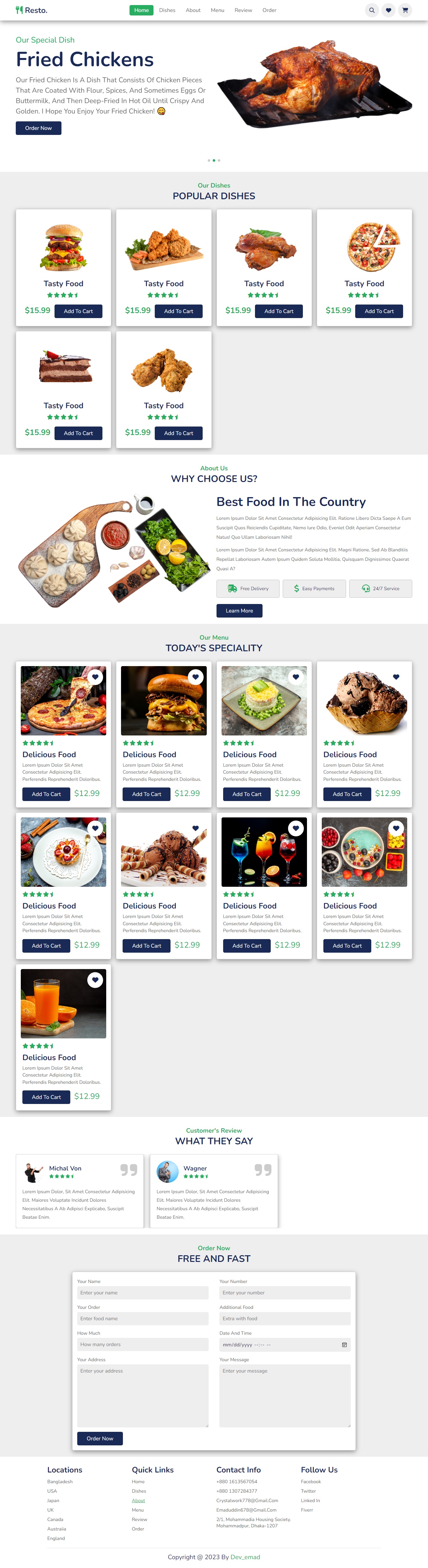Go to Dishes nav link
Image resolution: width=428 pixels, height=1568 pixels.
tap(167, 10)
